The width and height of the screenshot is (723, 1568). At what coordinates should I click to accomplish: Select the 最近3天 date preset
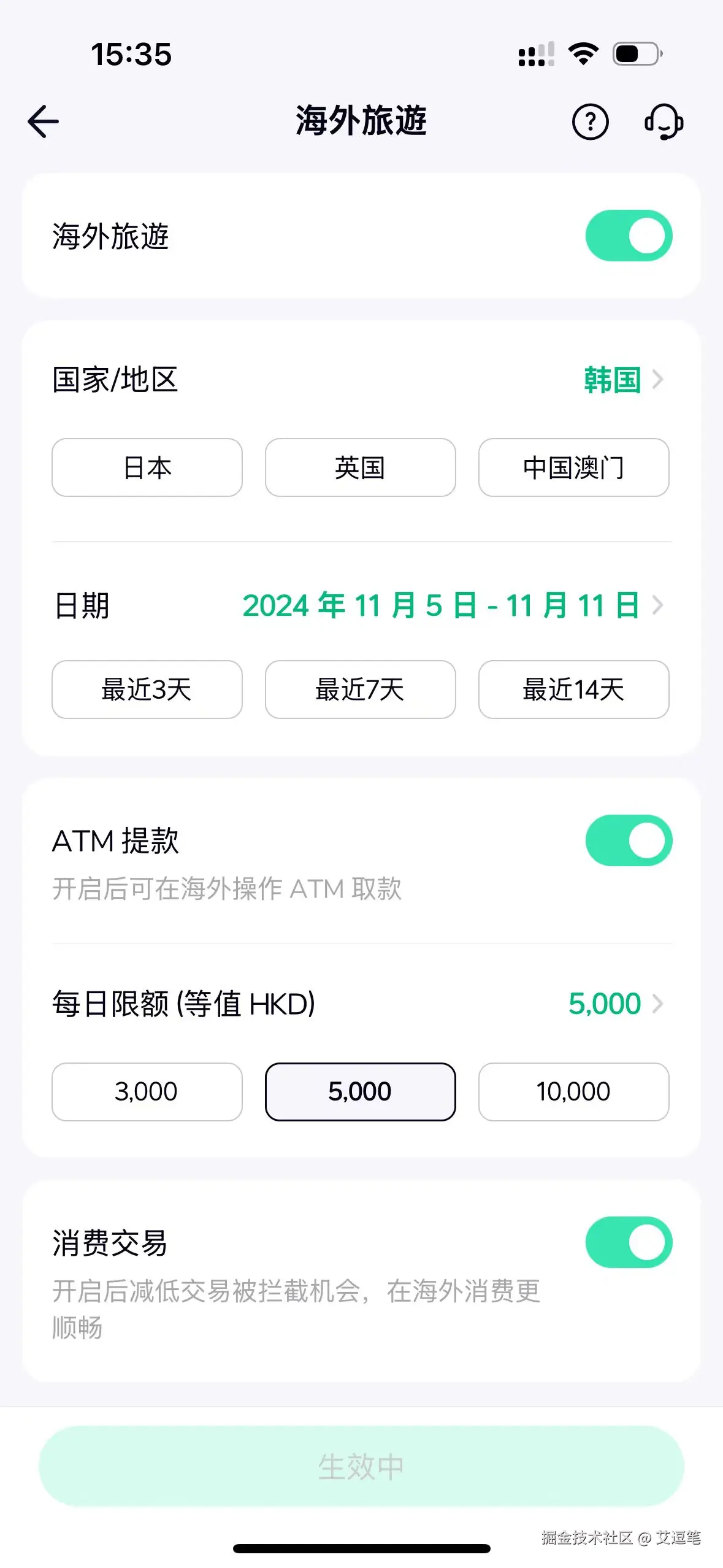(146, 690)
